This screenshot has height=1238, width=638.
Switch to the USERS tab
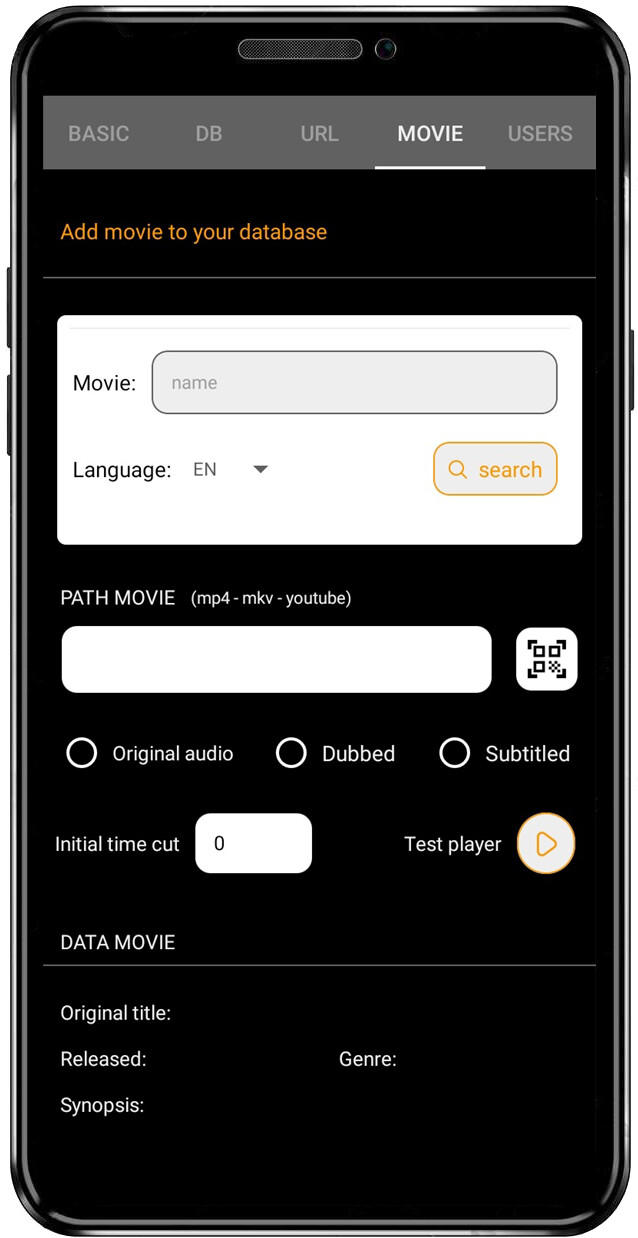click(540, 134)
